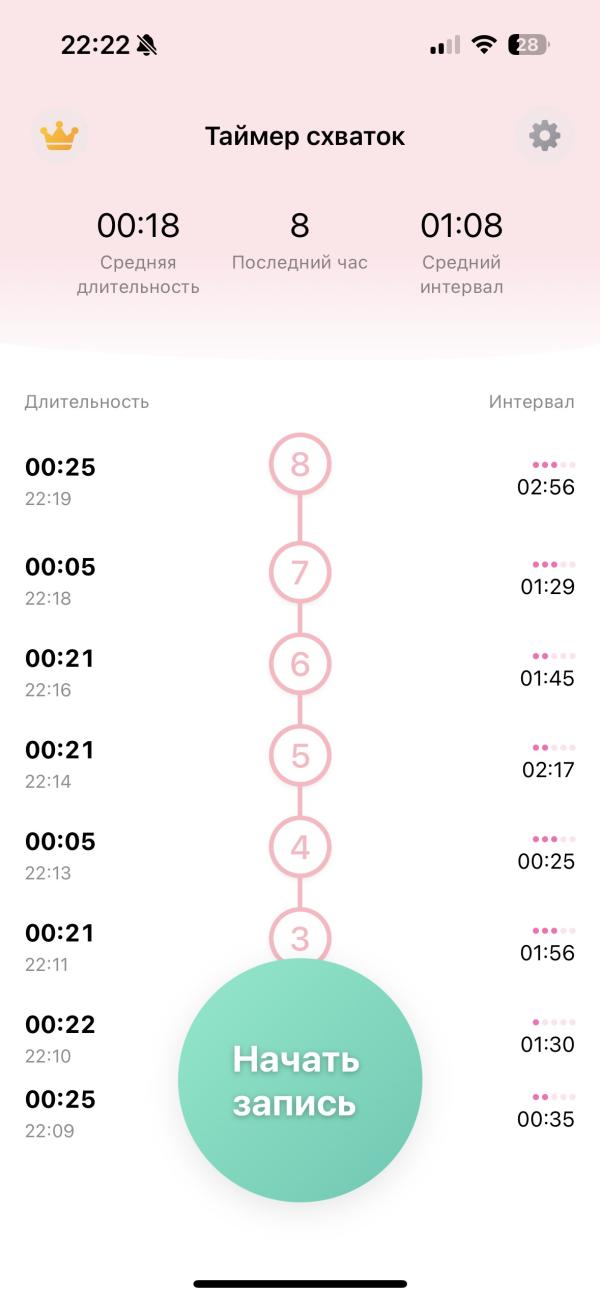
Task: Open the settings gear
Action: (x=544, y=136)
